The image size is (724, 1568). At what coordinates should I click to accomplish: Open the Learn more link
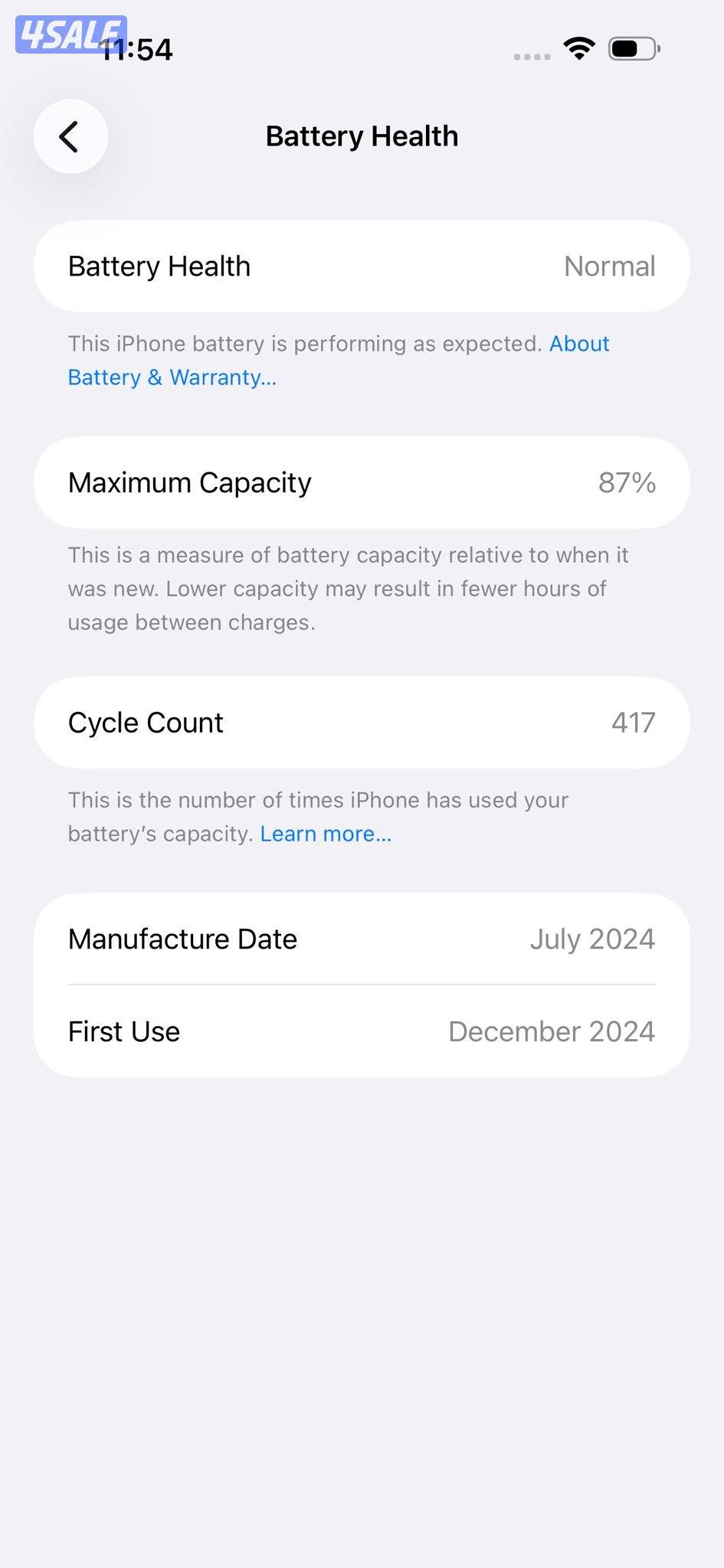pyautogui.click(x=325, y=834)
